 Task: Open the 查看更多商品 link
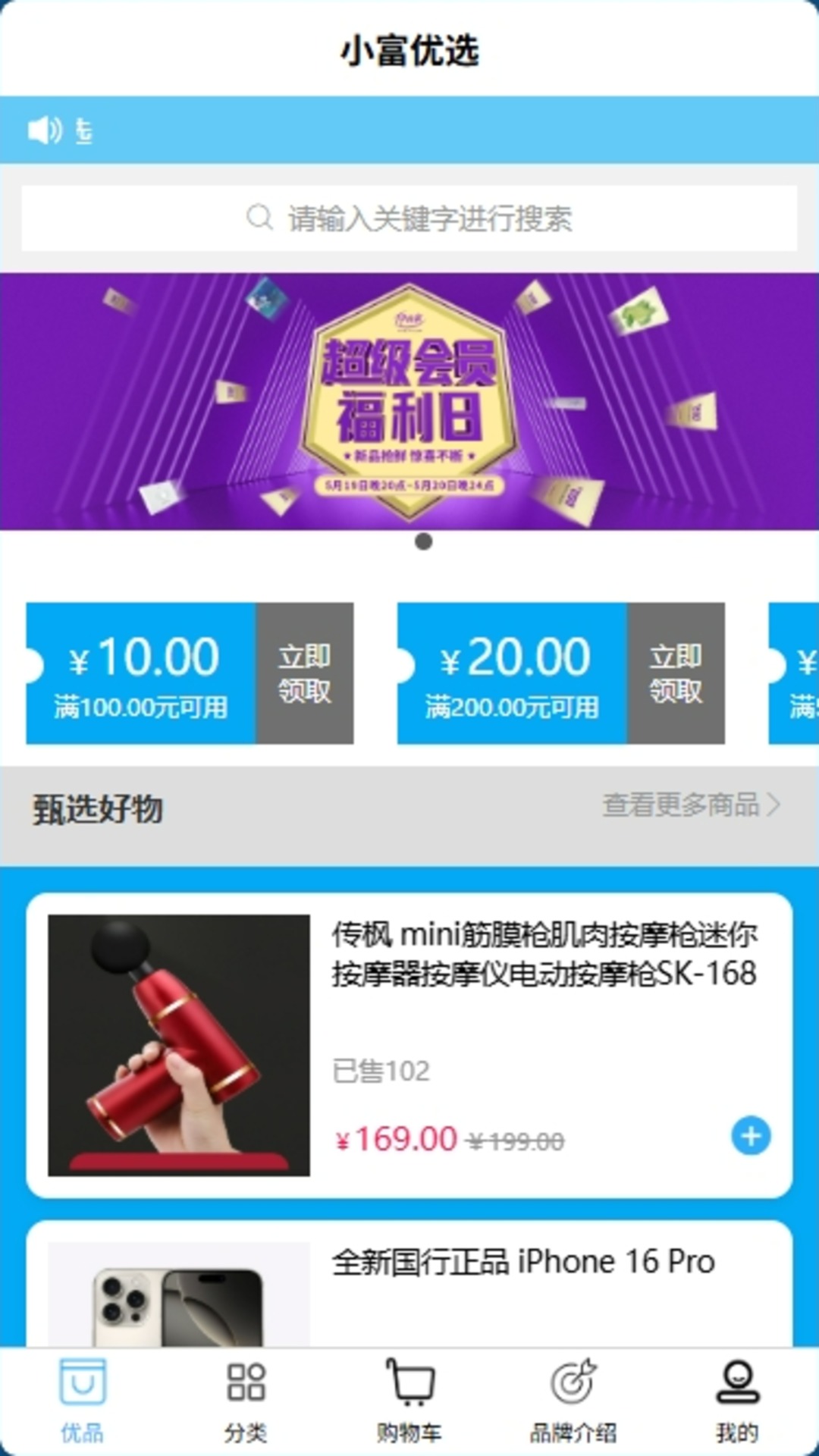[x=682, y=807]
